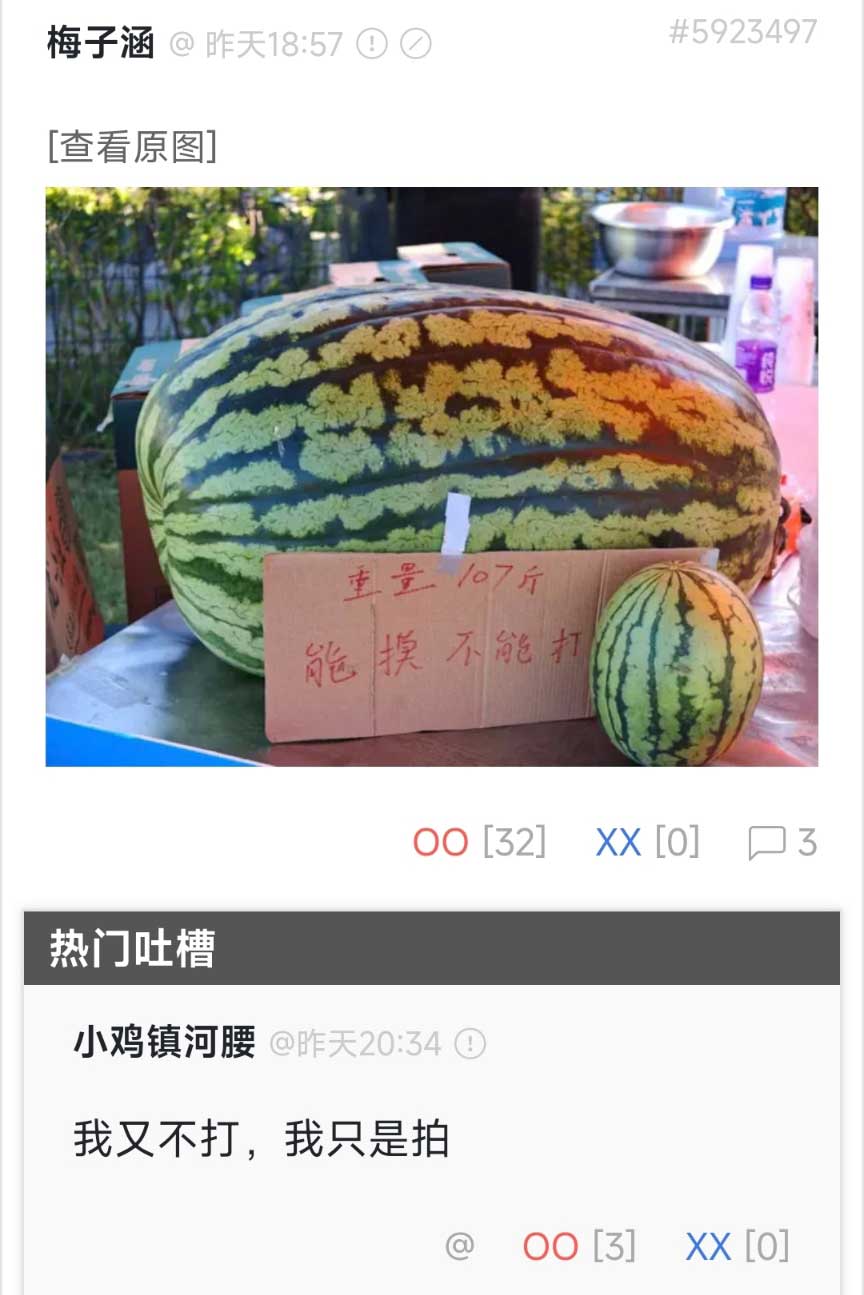
Task: Vote OO on 小鸡镇河腰's comment
Action: (550, 1247)
